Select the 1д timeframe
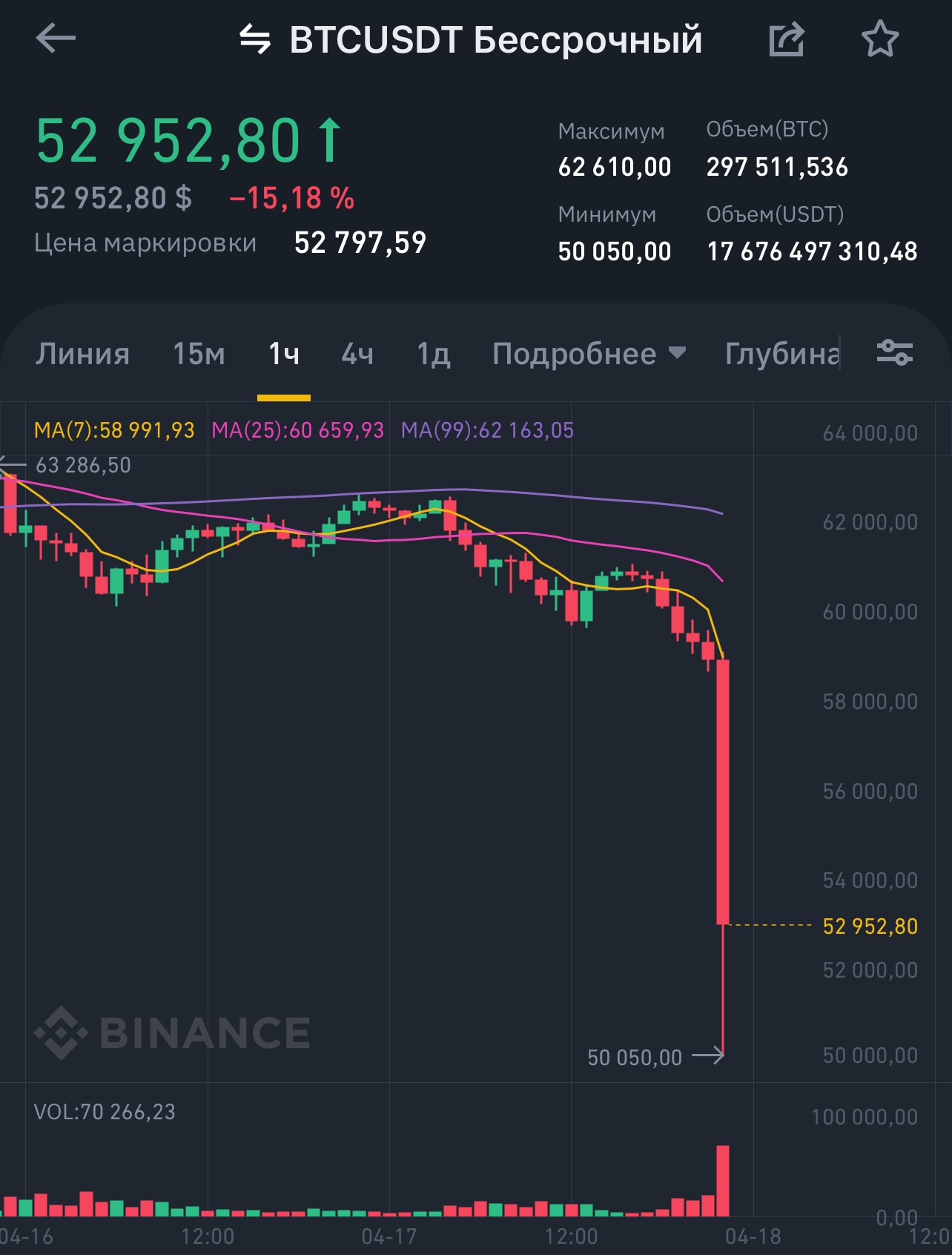Viewport: 952px width, 1255px height. tap(434, 354)
